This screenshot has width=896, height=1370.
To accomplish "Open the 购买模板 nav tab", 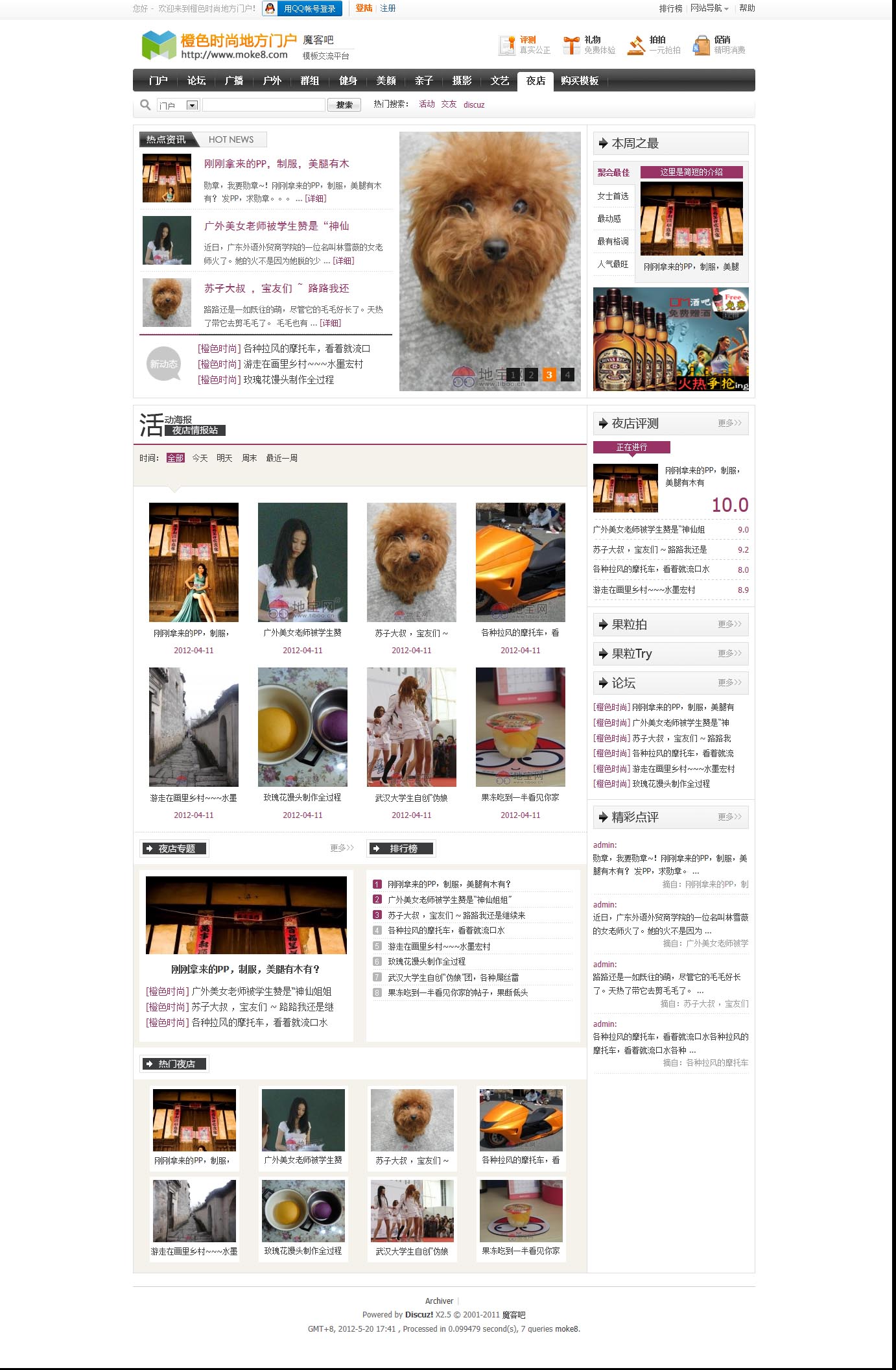I will (x=579, y=80).
